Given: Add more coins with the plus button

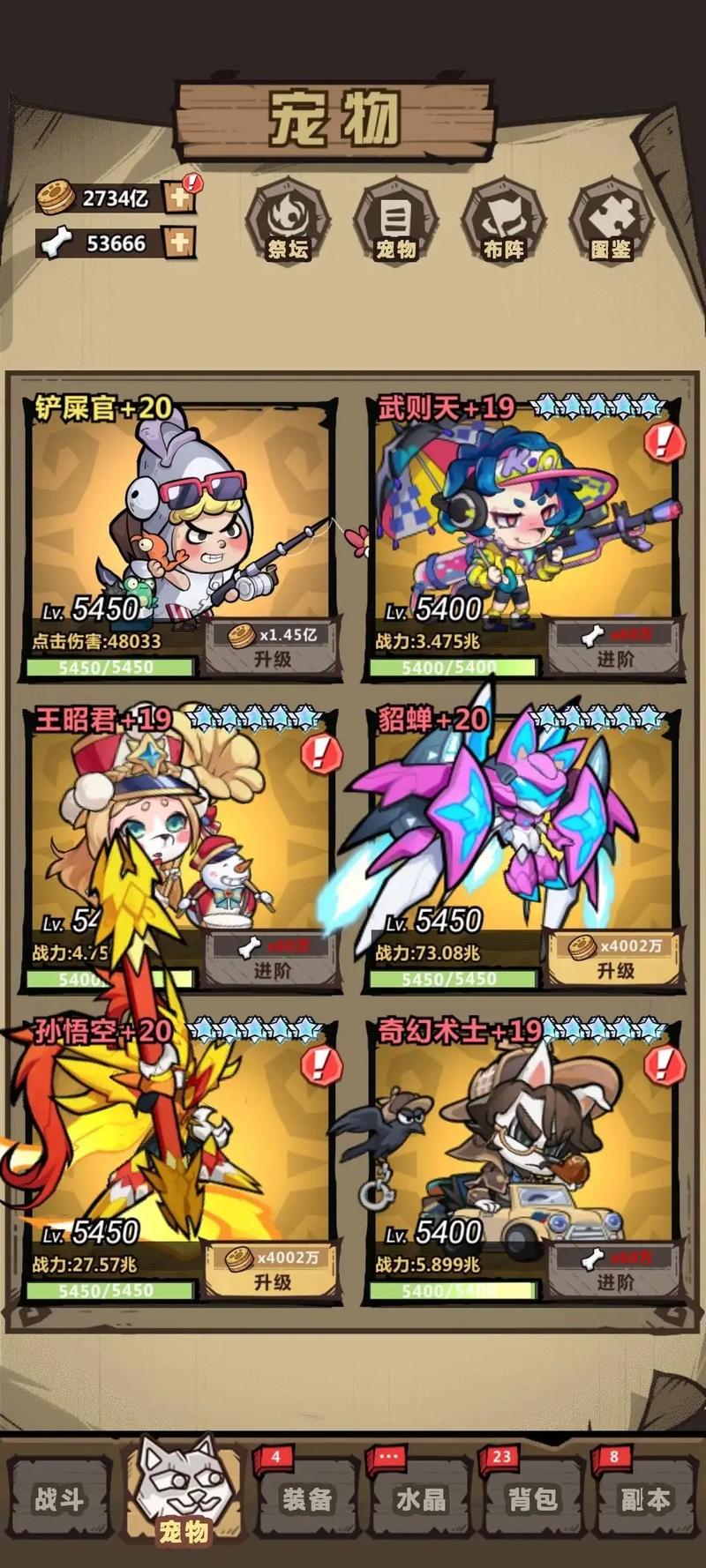Looking at the screenshot, I should pos(180,198).
